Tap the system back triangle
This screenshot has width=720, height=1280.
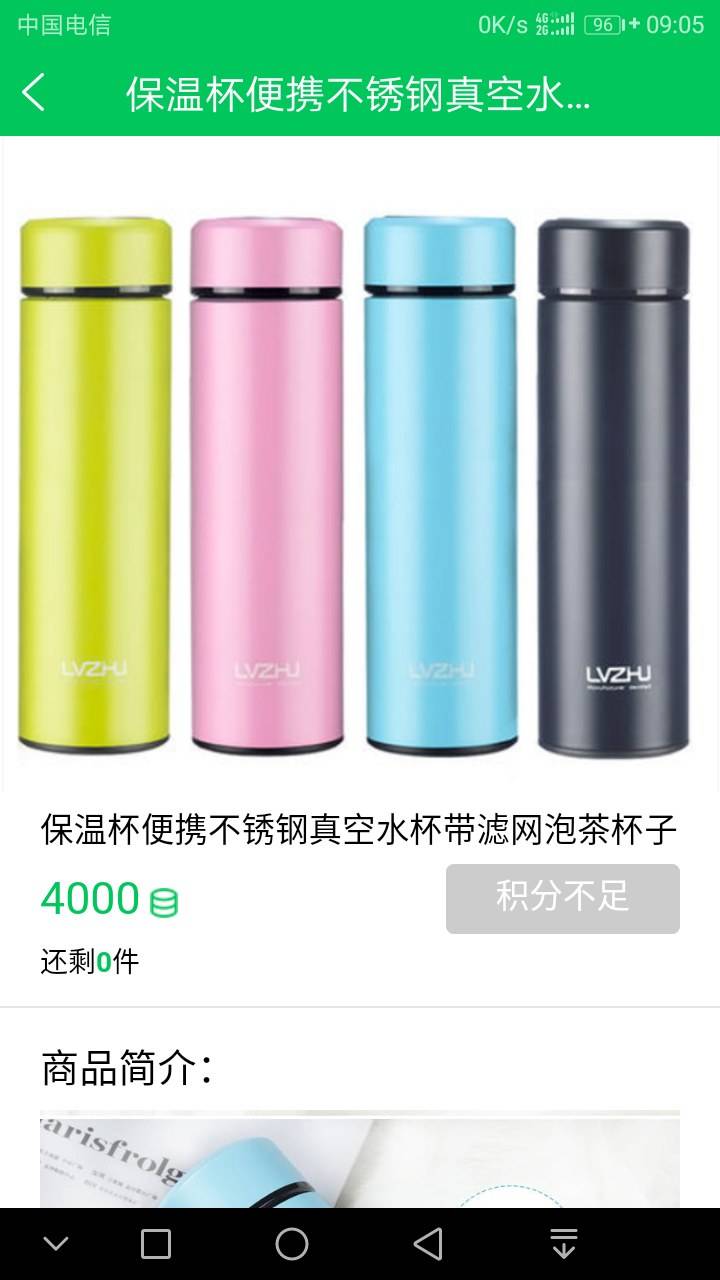coord(428,1244)
